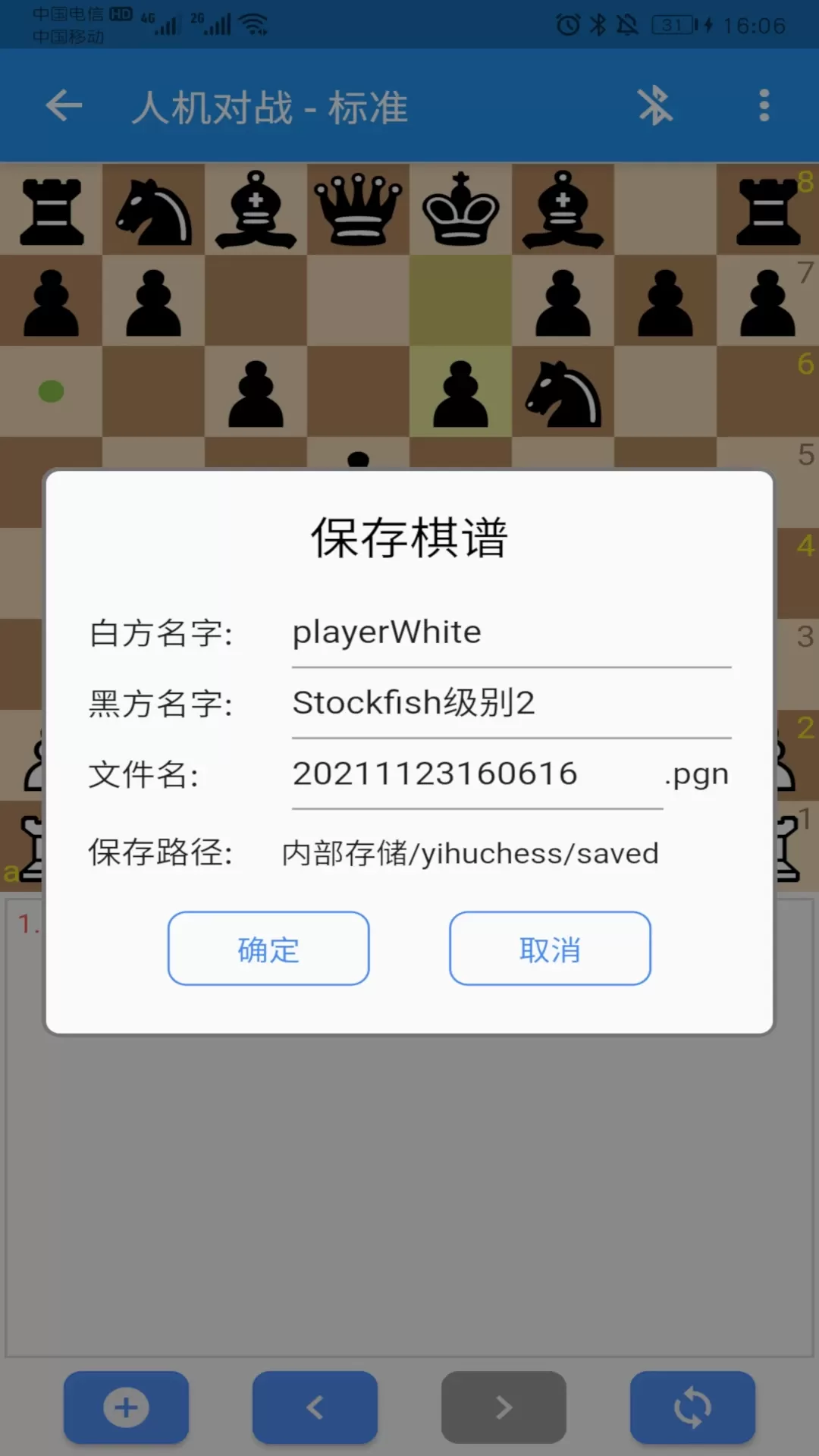Edit the black player name field

coord(511,704)
